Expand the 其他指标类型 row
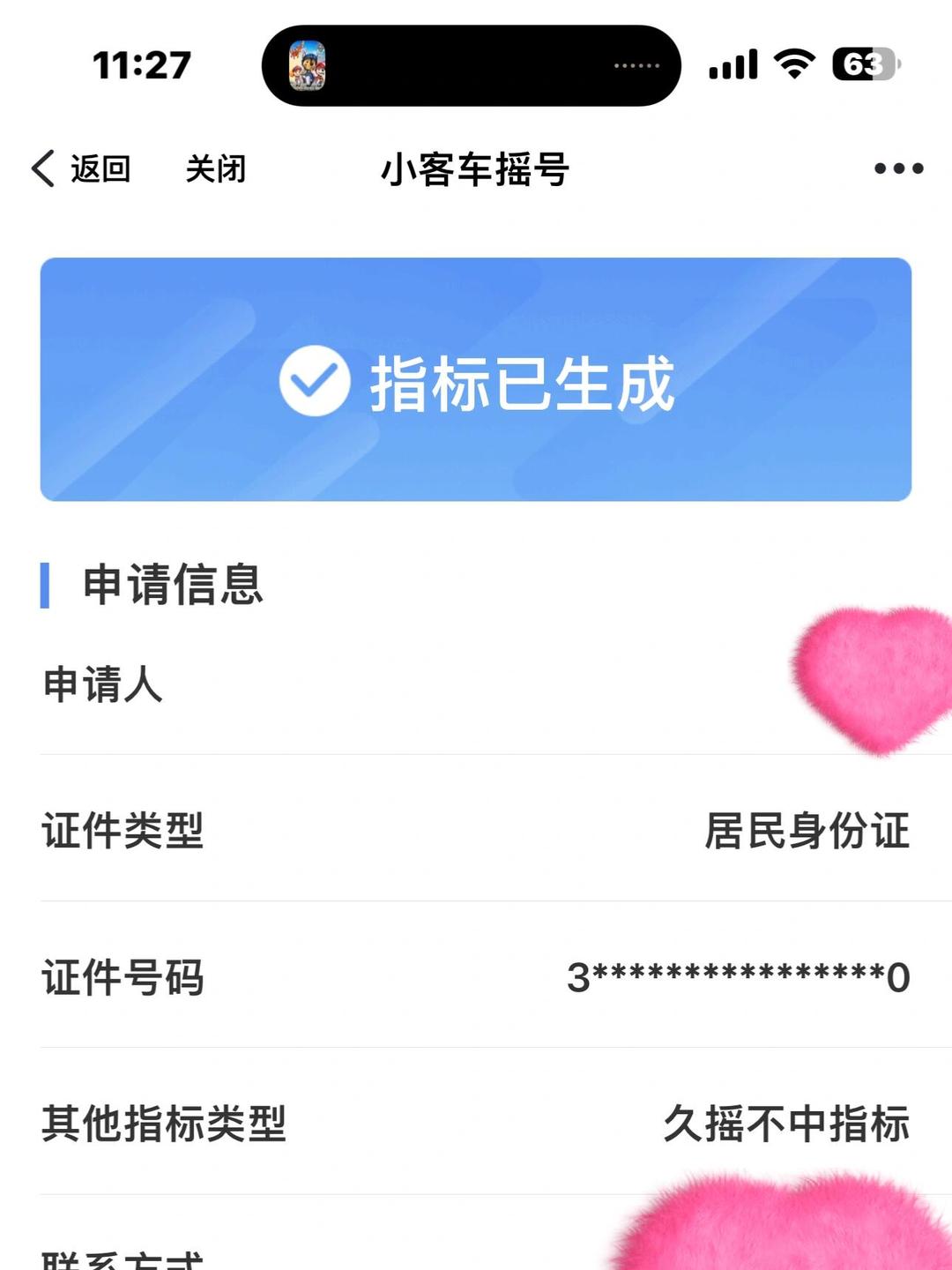Image resolution: width=952 pixels, height=1270 pixels. point(476,1120)
